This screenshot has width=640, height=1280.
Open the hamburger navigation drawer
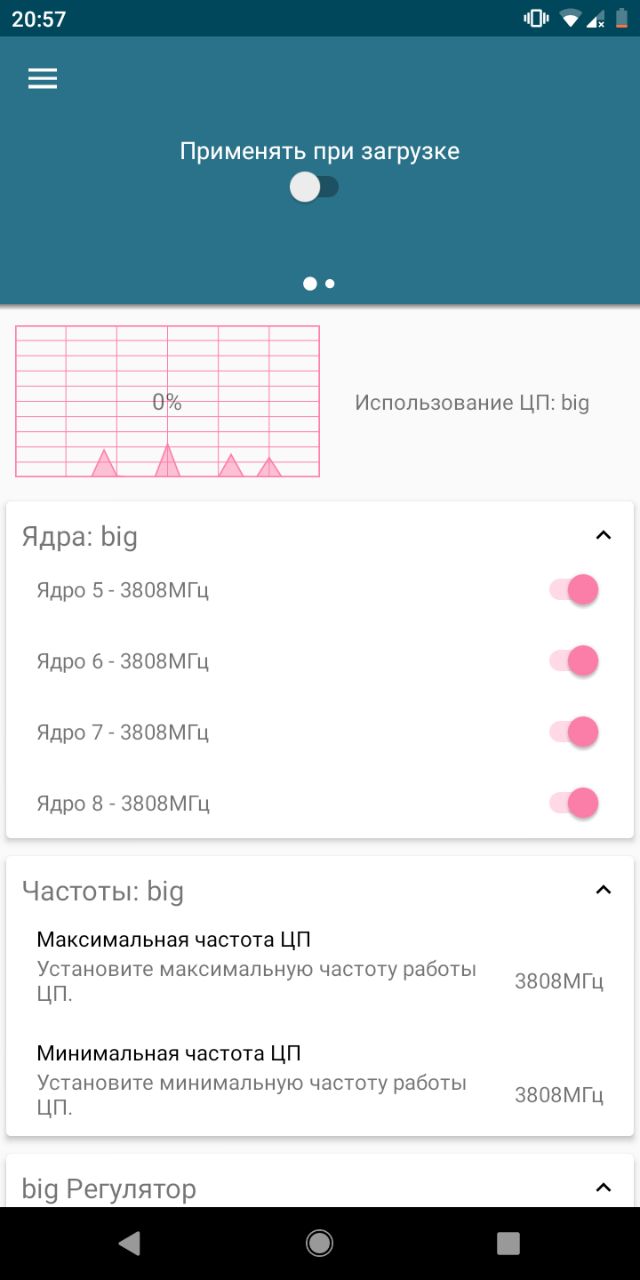[42, 79]
